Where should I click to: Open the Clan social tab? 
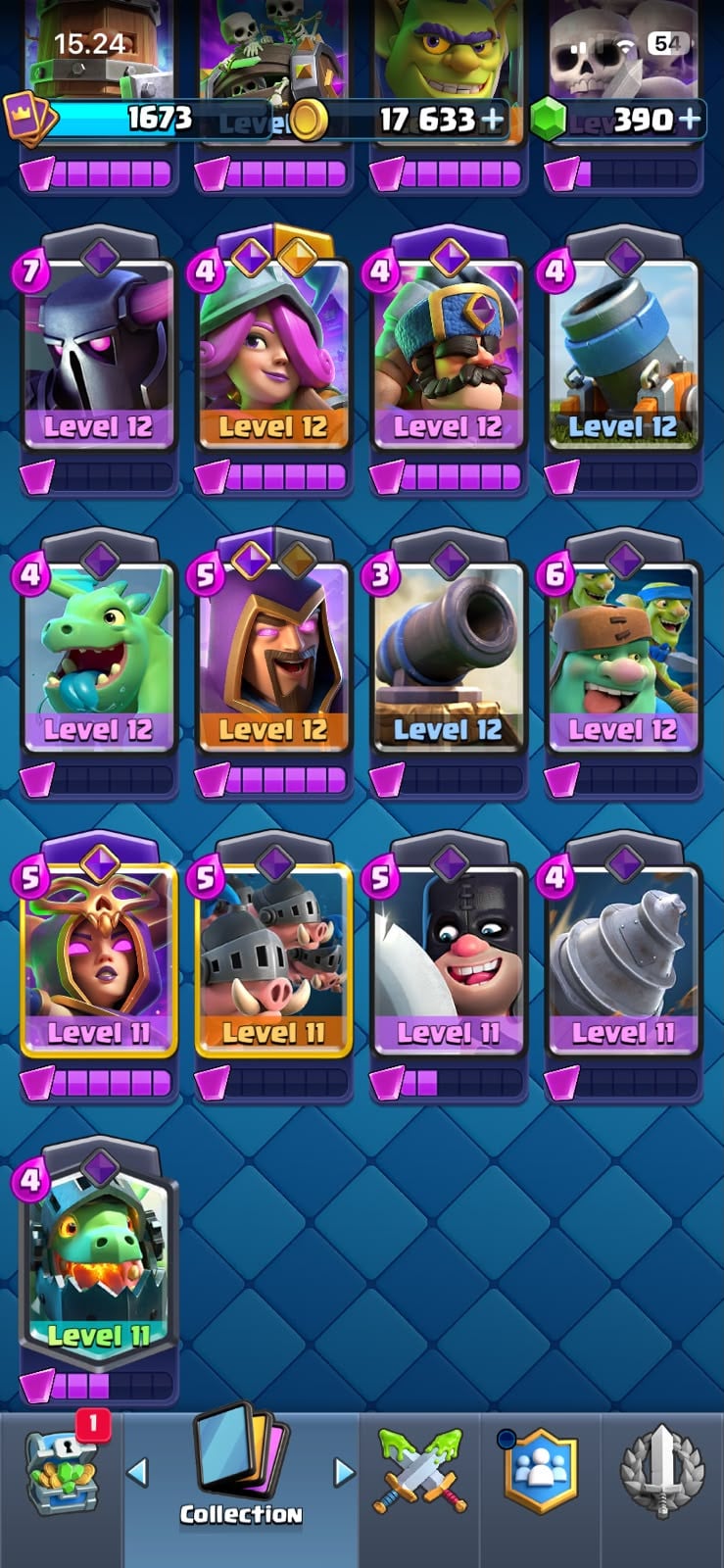[539, 1472]
